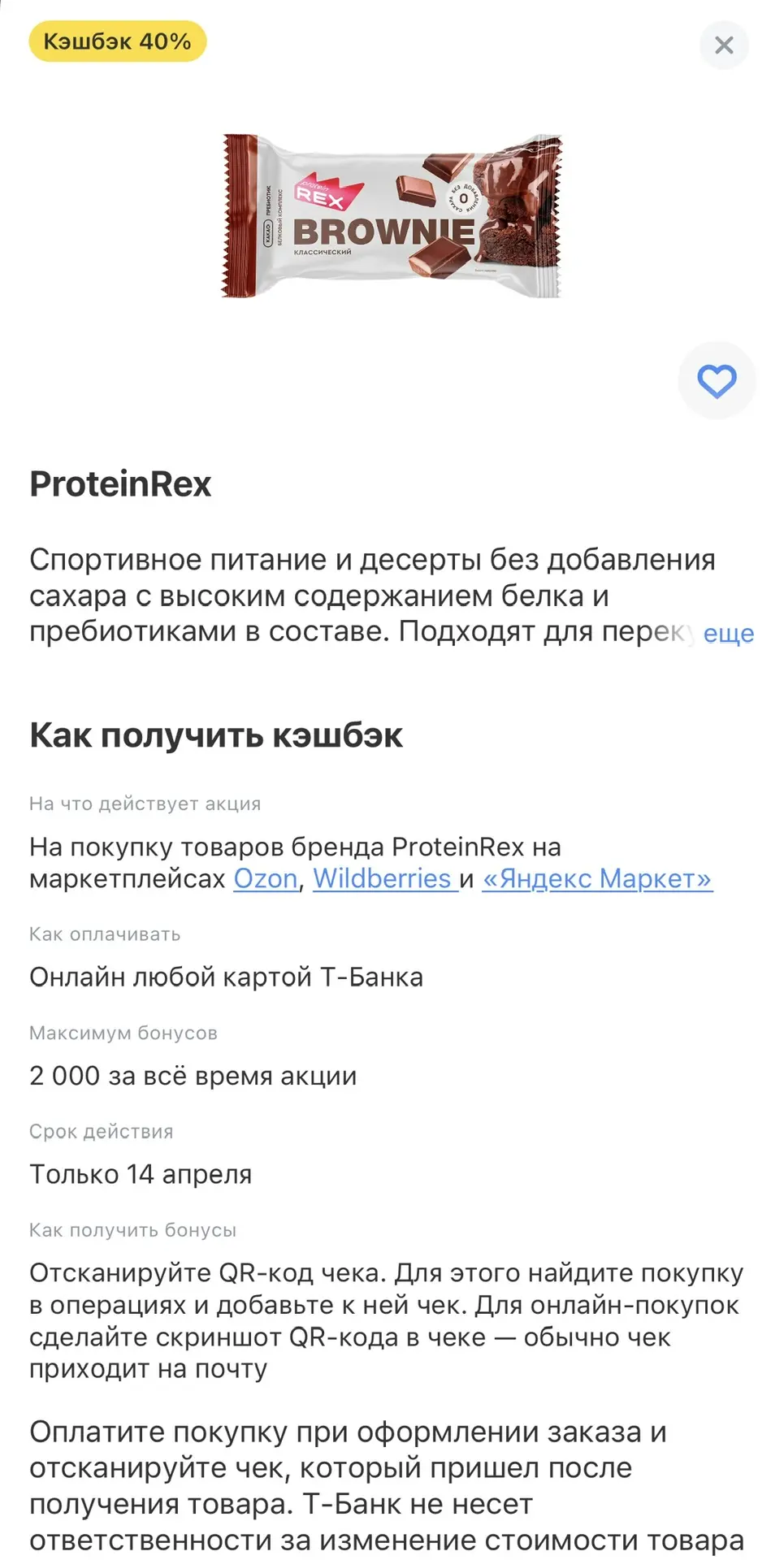Add ProteinRex offer to favorites
The height and width of the screenshot is (1560, 784).
(x=717, y=381)
